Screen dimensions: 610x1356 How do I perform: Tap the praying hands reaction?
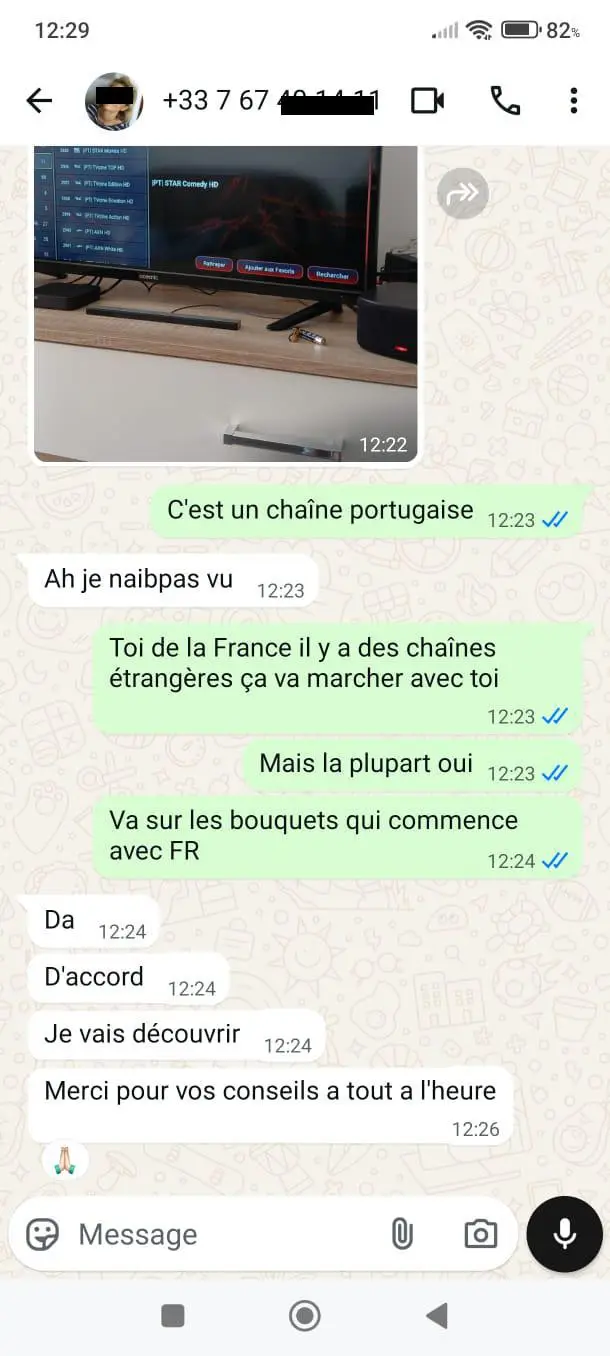pos(65,1161)
